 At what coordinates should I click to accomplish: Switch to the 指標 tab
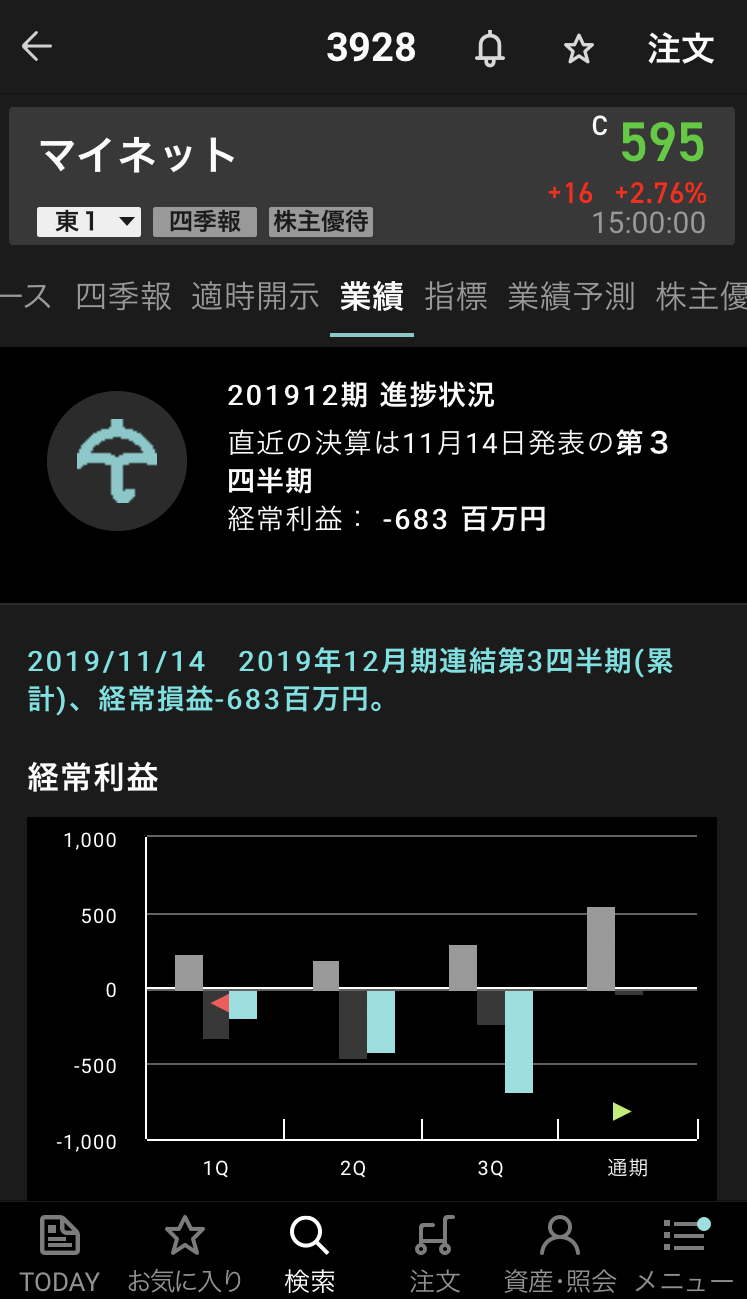456,296
